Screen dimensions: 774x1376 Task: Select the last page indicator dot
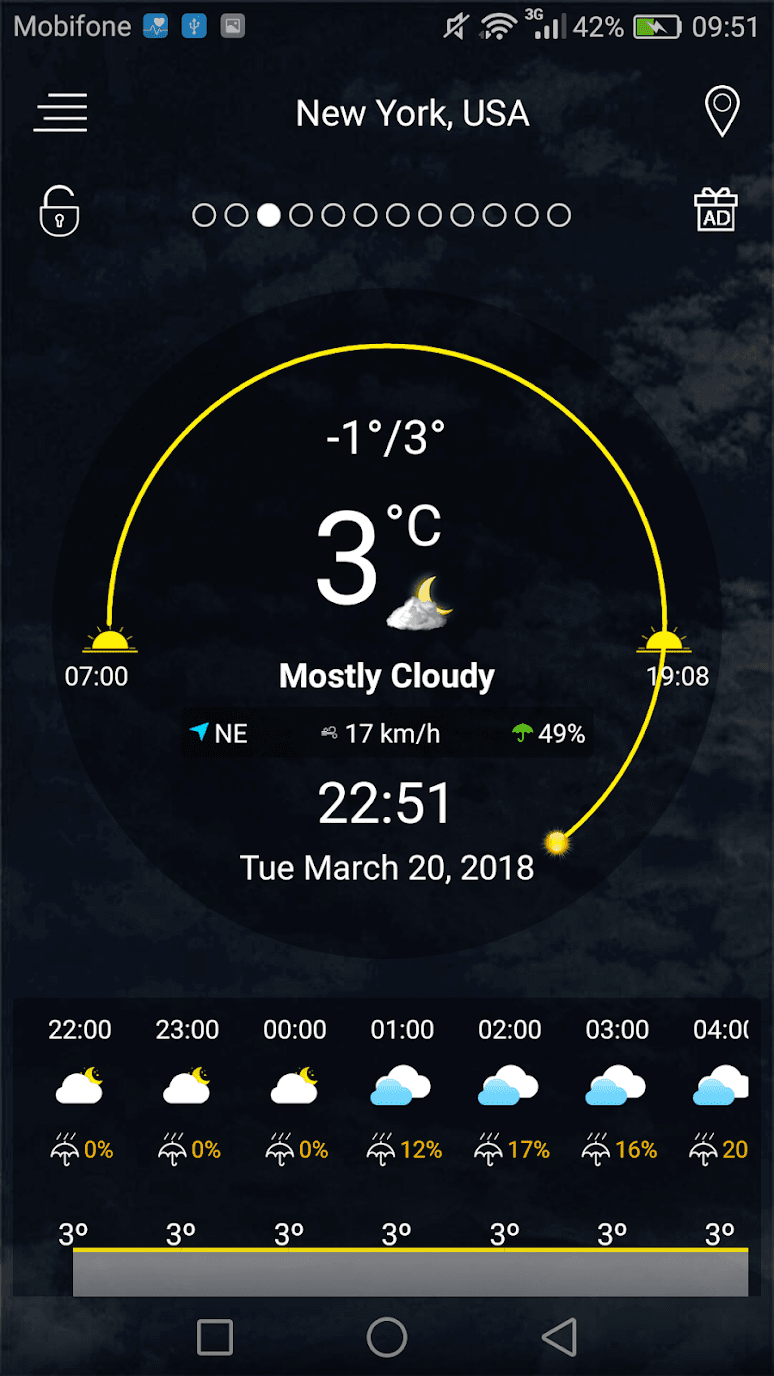[560, 215]
